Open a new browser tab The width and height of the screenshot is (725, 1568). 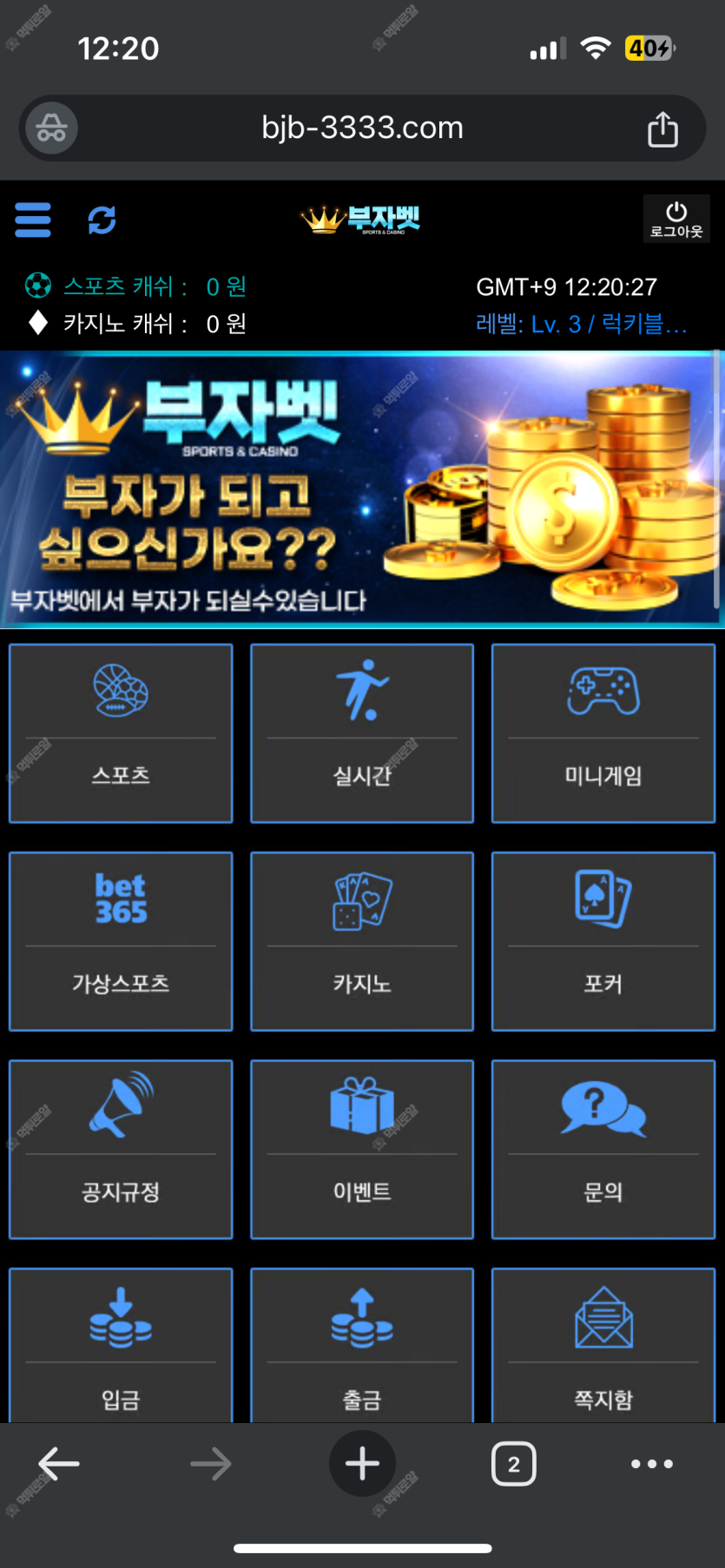[362, 1464]
